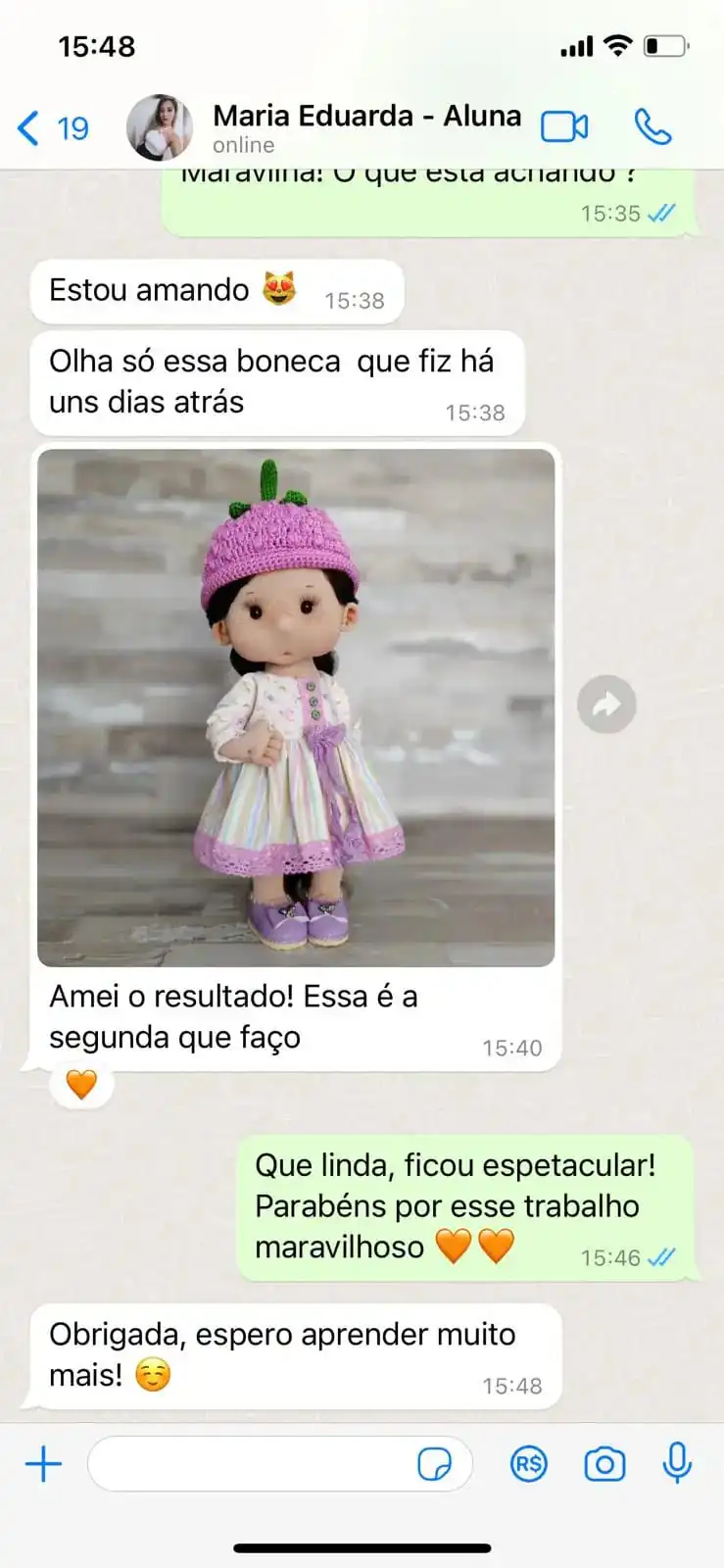Open the sticker picker

(434, 1464)
